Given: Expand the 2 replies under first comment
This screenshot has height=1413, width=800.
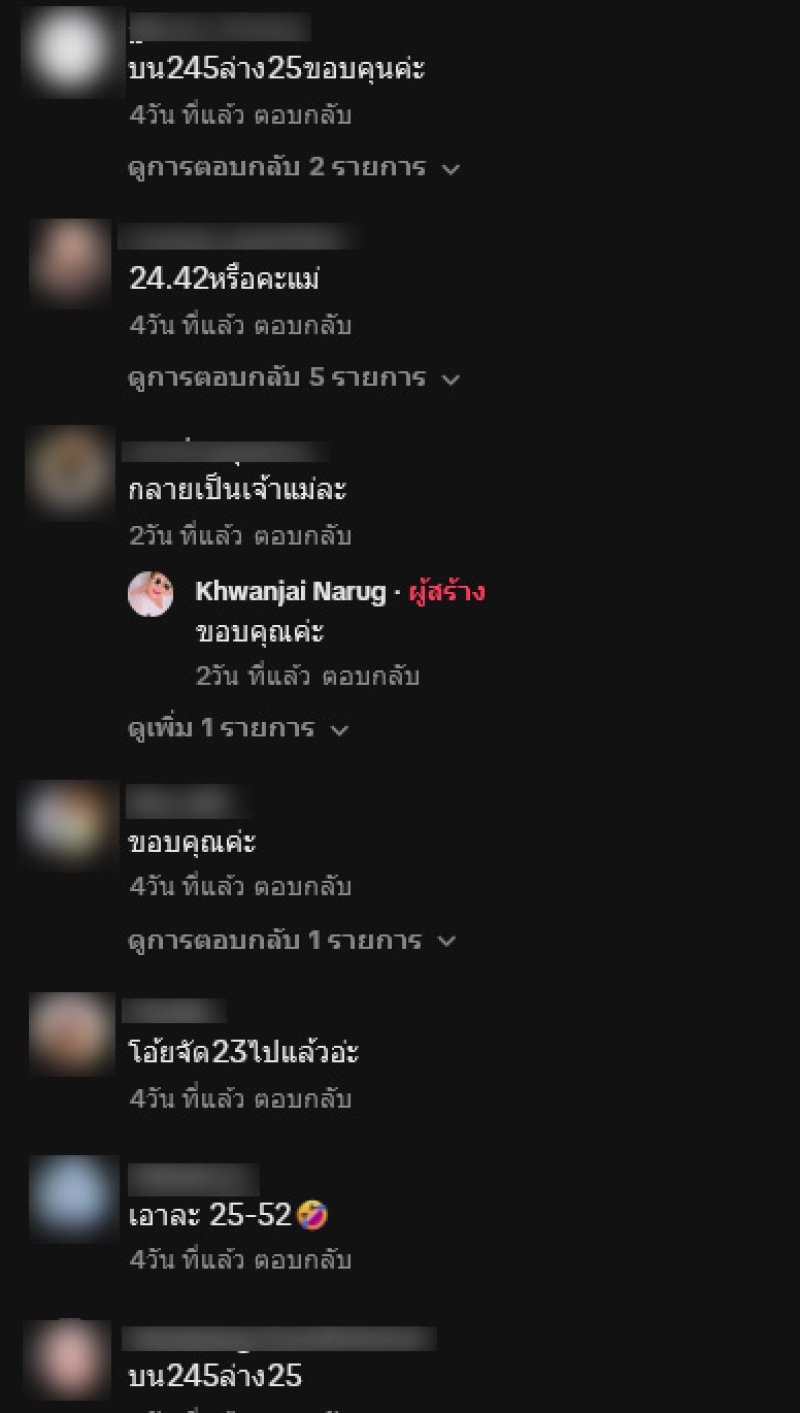Looking at the screenshot, I should [293, 168].
